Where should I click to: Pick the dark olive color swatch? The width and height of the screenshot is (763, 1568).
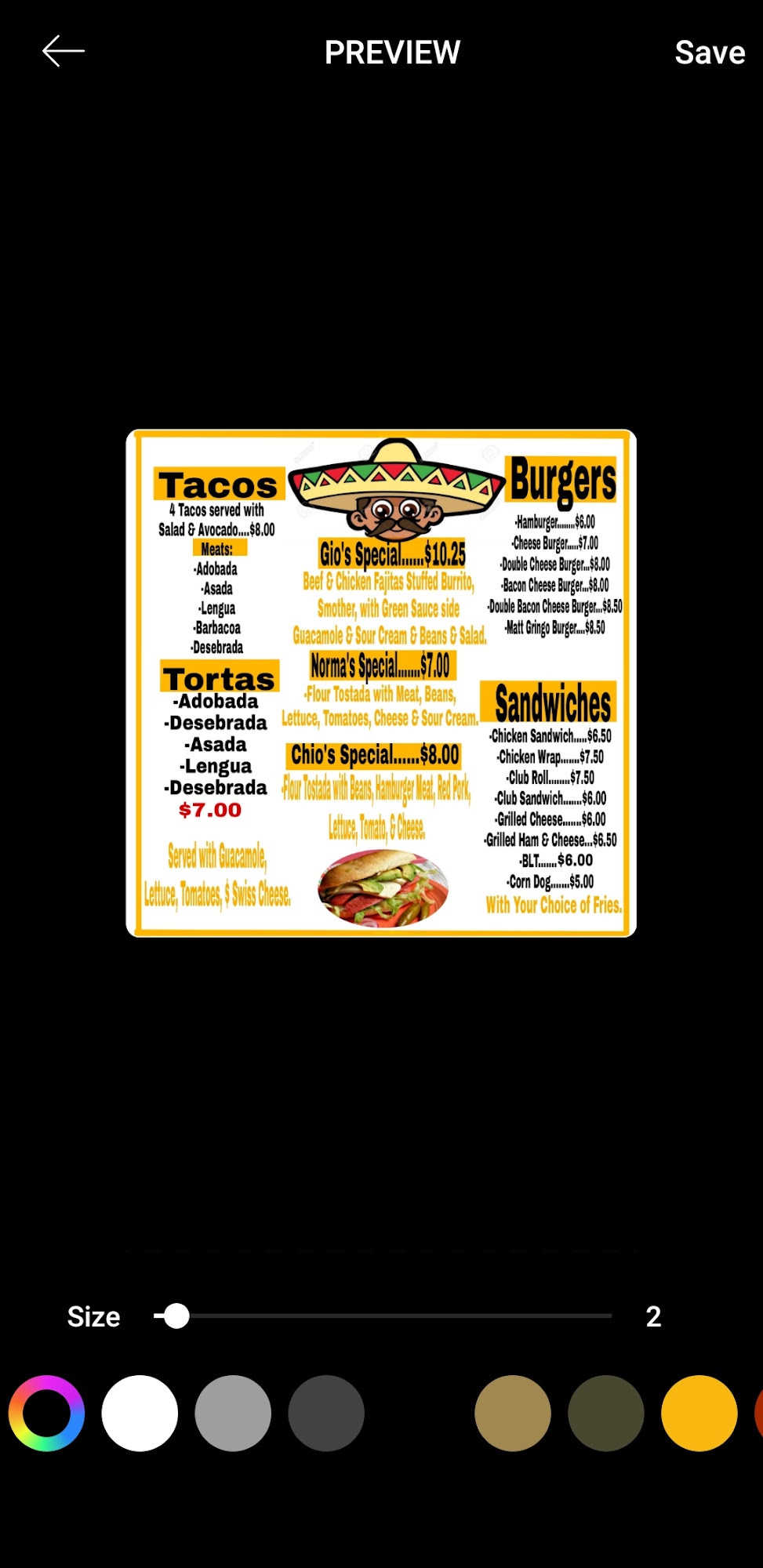(x=606, y=1413)
